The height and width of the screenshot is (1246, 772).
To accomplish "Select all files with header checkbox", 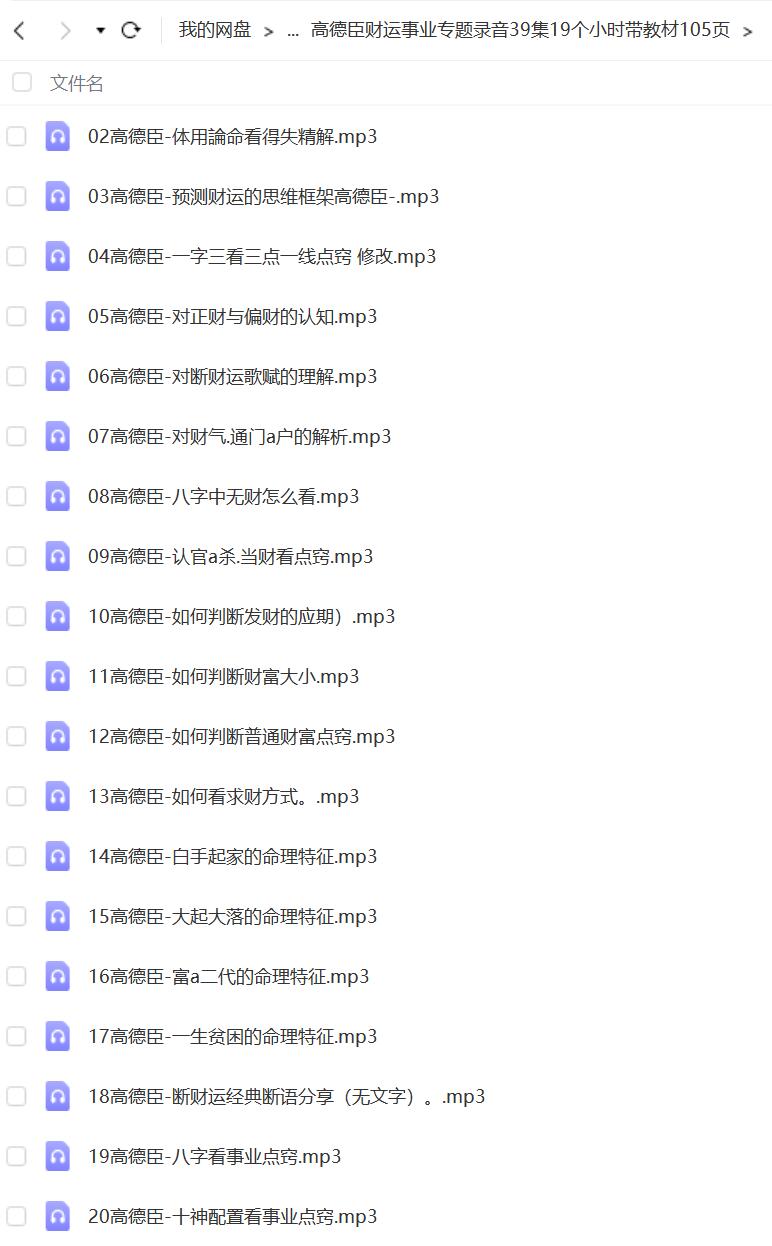I will tap(22, 82).
